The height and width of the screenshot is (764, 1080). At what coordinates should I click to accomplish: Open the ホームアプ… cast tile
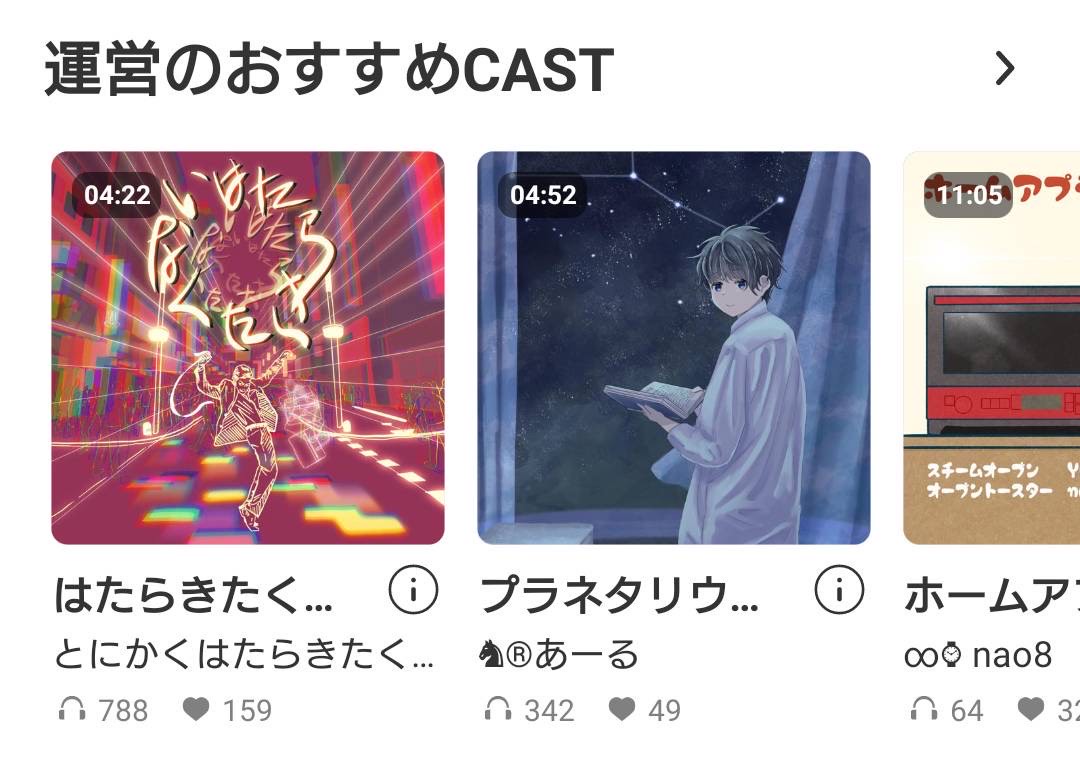point(990,348)
